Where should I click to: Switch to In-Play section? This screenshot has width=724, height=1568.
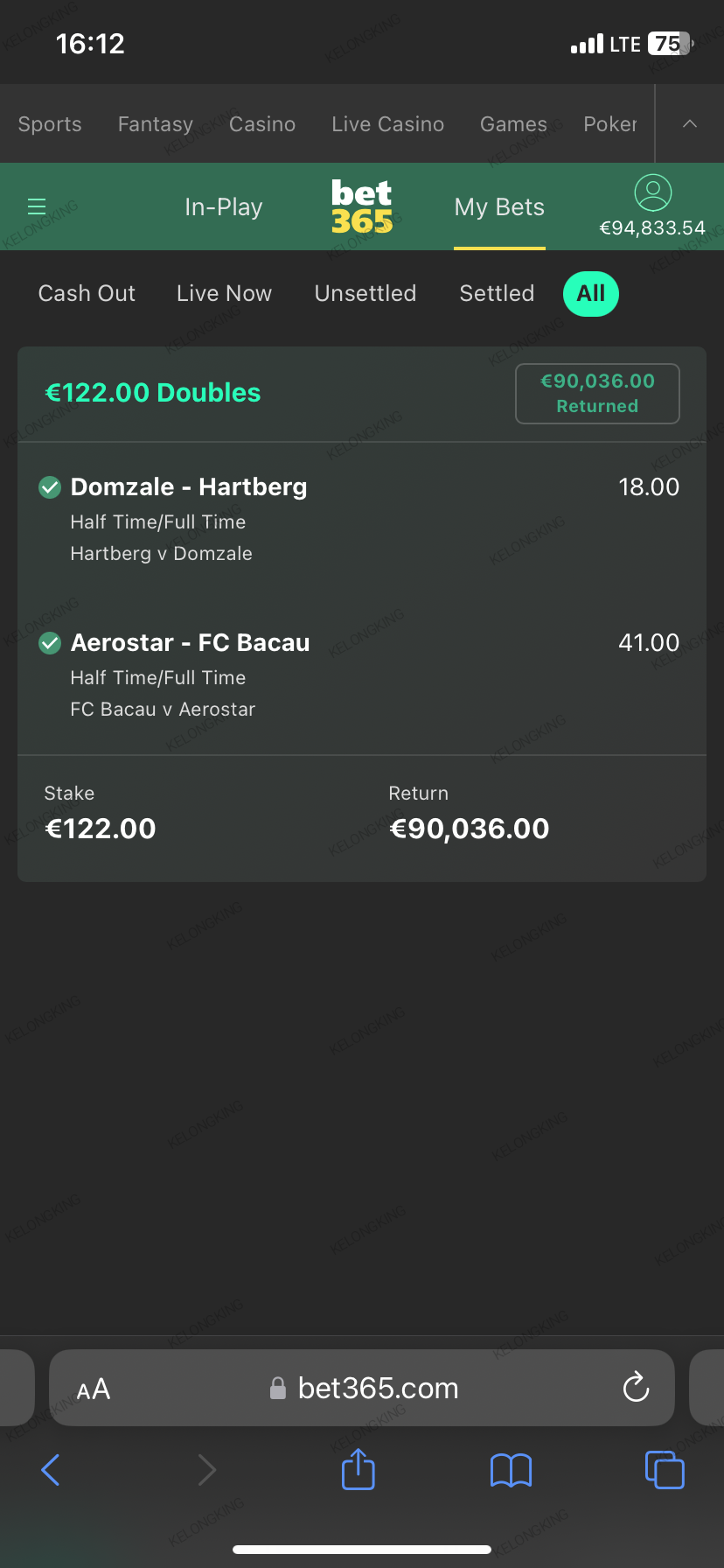(x=224, y=207)
